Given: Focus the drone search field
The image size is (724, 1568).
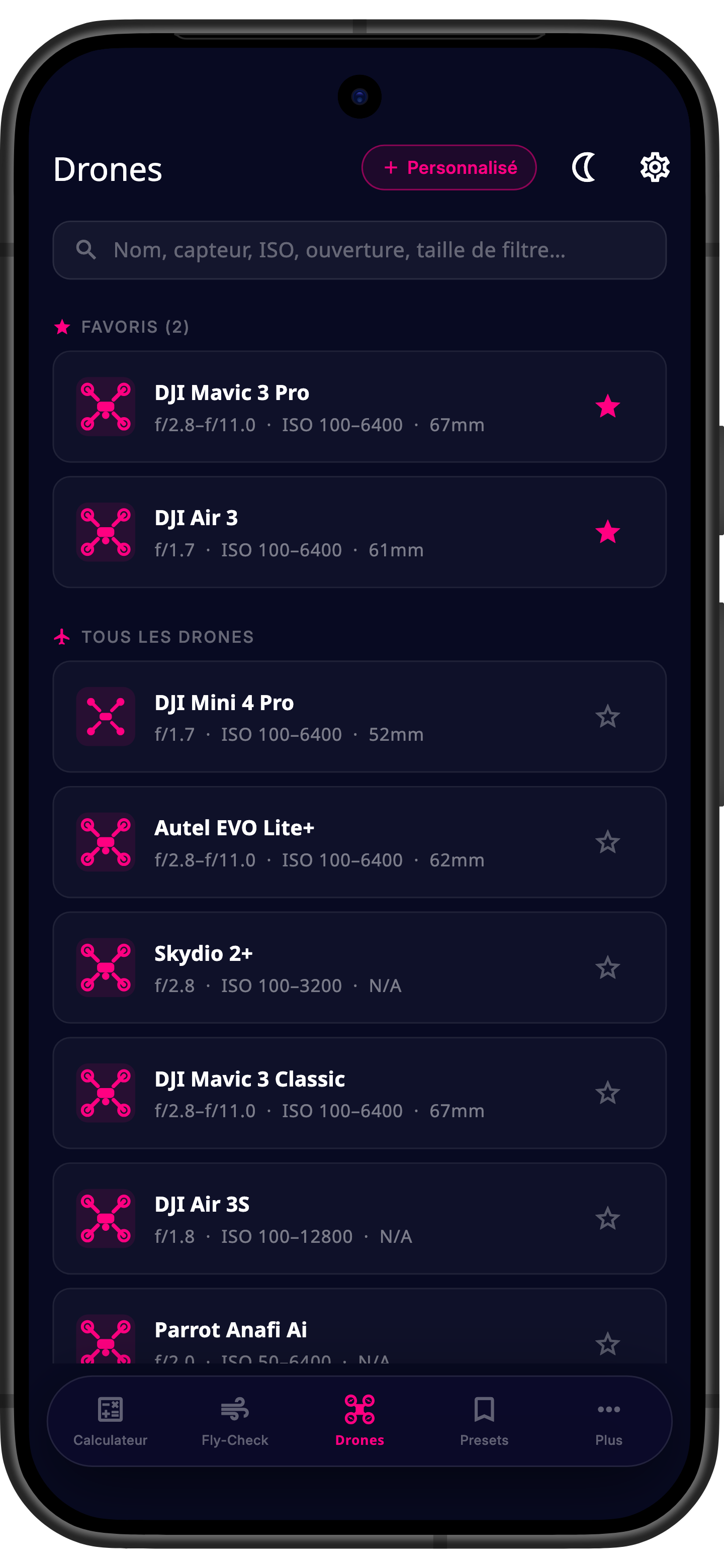Looking at the screenshot, I should (359, 250).
